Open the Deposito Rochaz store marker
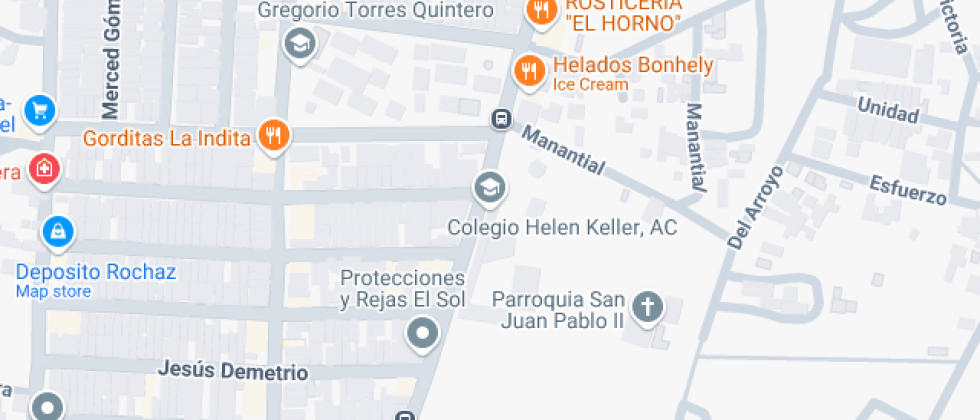This screenshot has width=980, height=420. (x=58, y=233)
